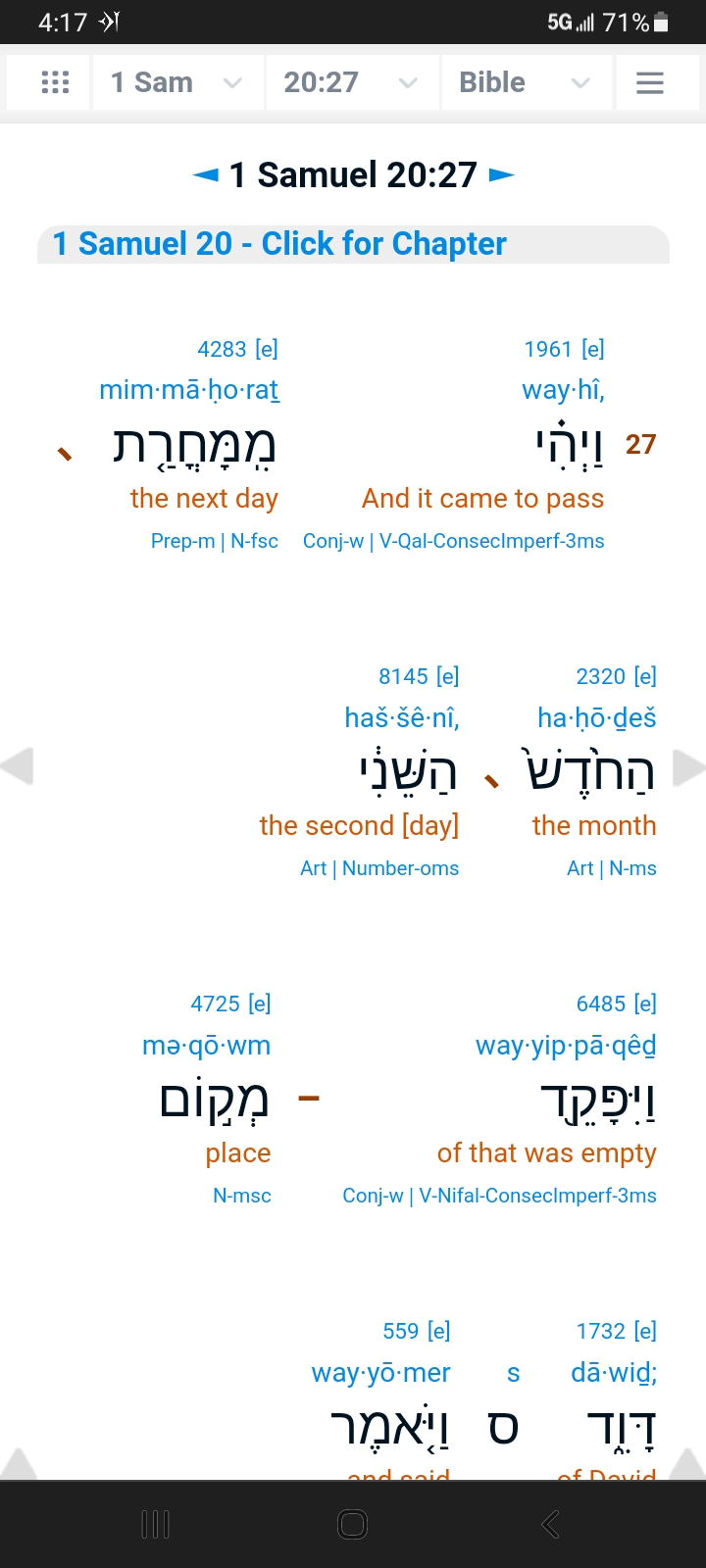Open Conj-w | V-Nifal-ConsecImperf-3ms parsing link
This screenshot has height=1568, width=706.
tap(499, 1196)
